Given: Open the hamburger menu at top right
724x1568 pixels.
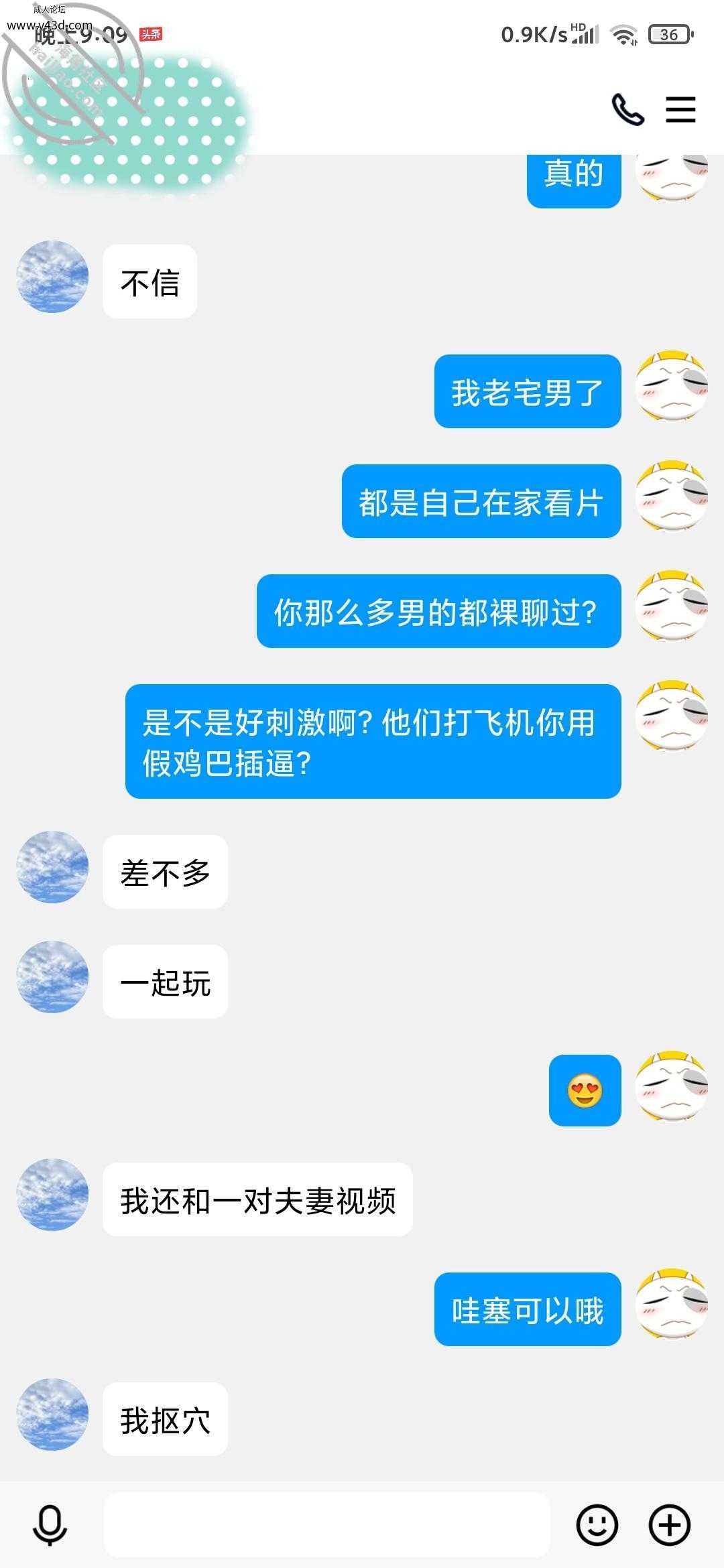Looking at the screenshot, I should click(680, 110).
